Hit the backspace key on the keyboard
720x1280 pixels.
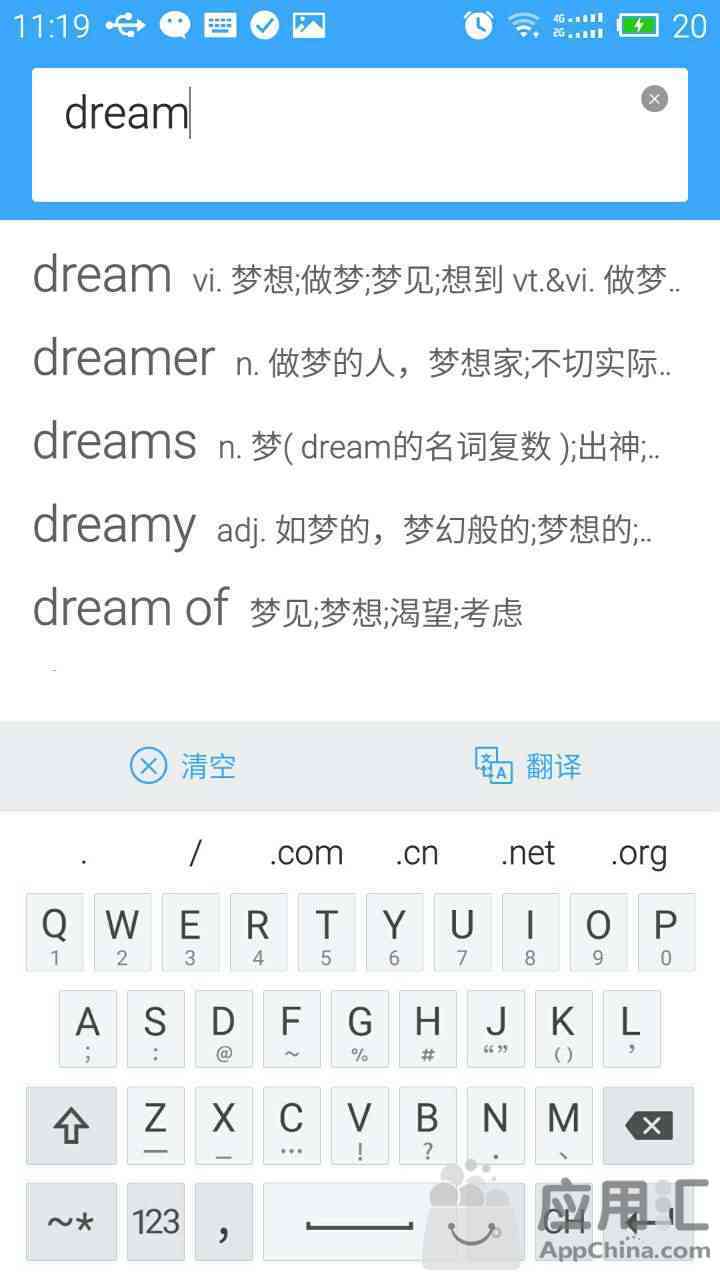[649, 1126]
